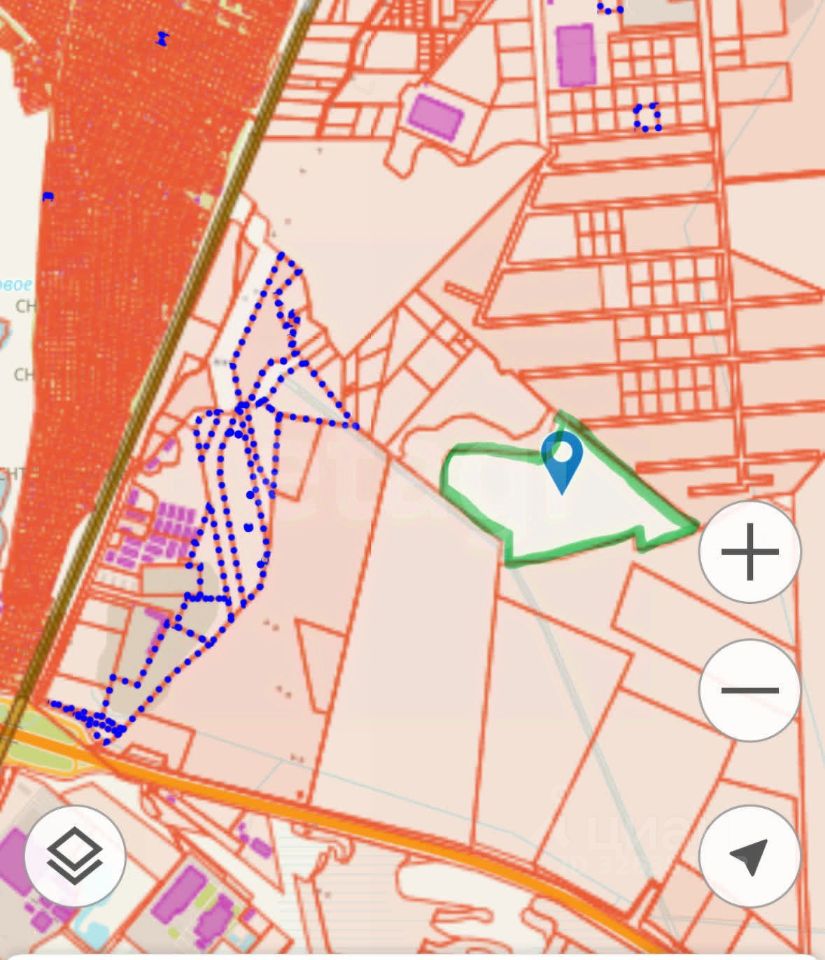Zoom out with the minus button
The height and width of the screenshot is (960, 825).
point(749,690)
